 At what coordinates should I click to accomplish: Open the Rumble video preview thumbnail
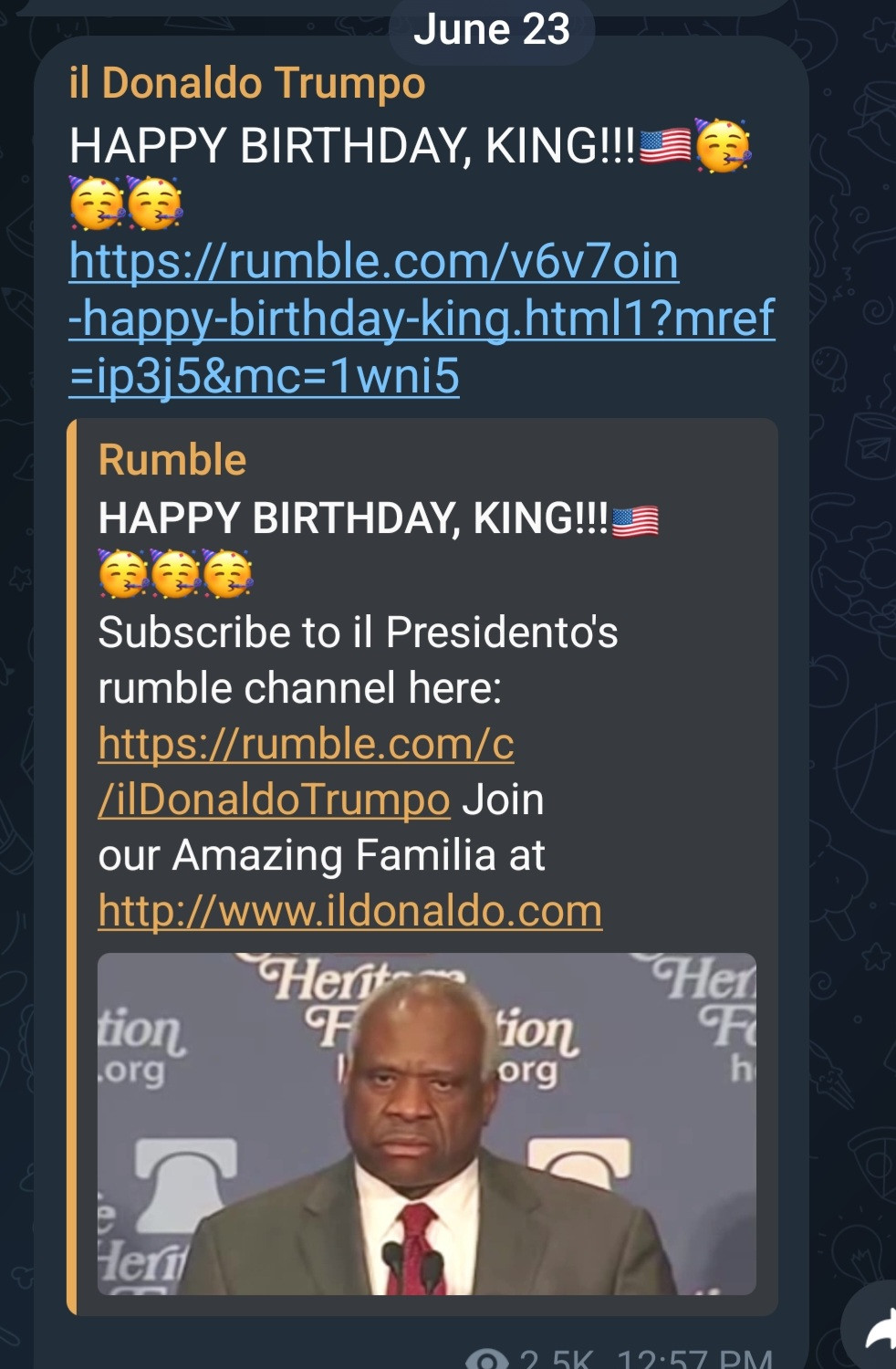(426, 1123)
